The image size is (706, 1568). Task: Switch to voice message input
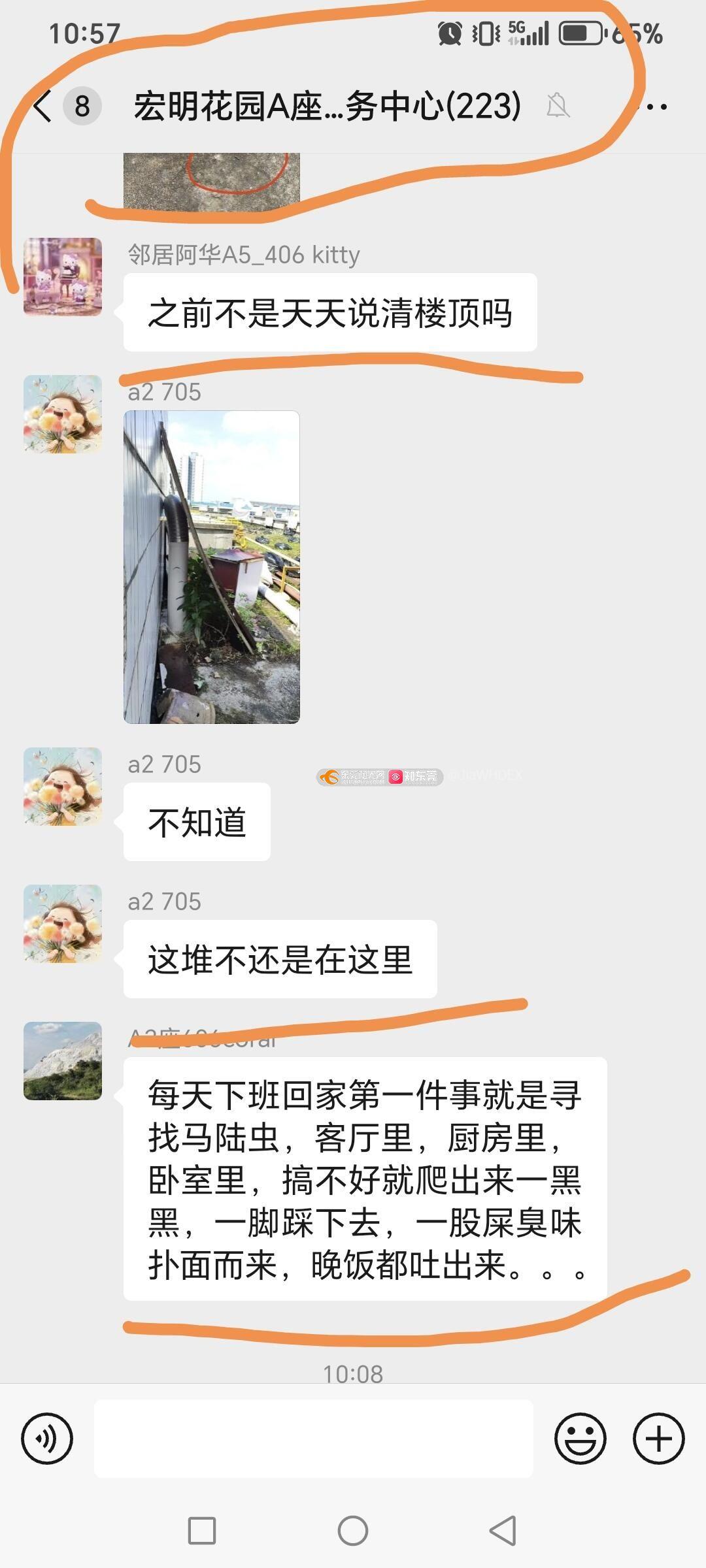[x=47, y=1438]
